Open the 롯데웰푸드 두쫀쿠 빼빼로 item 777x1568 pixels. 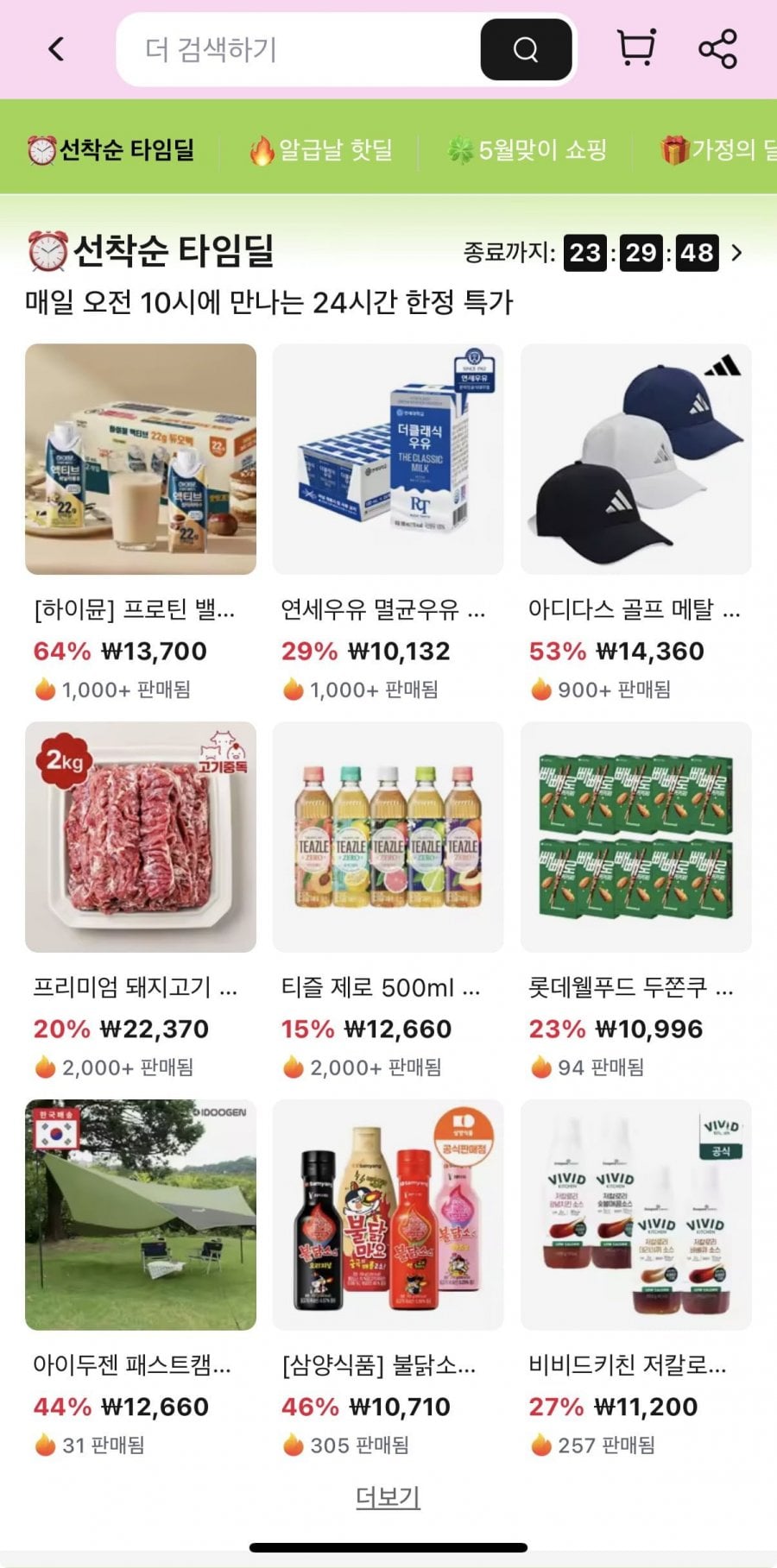pos(635,837)
